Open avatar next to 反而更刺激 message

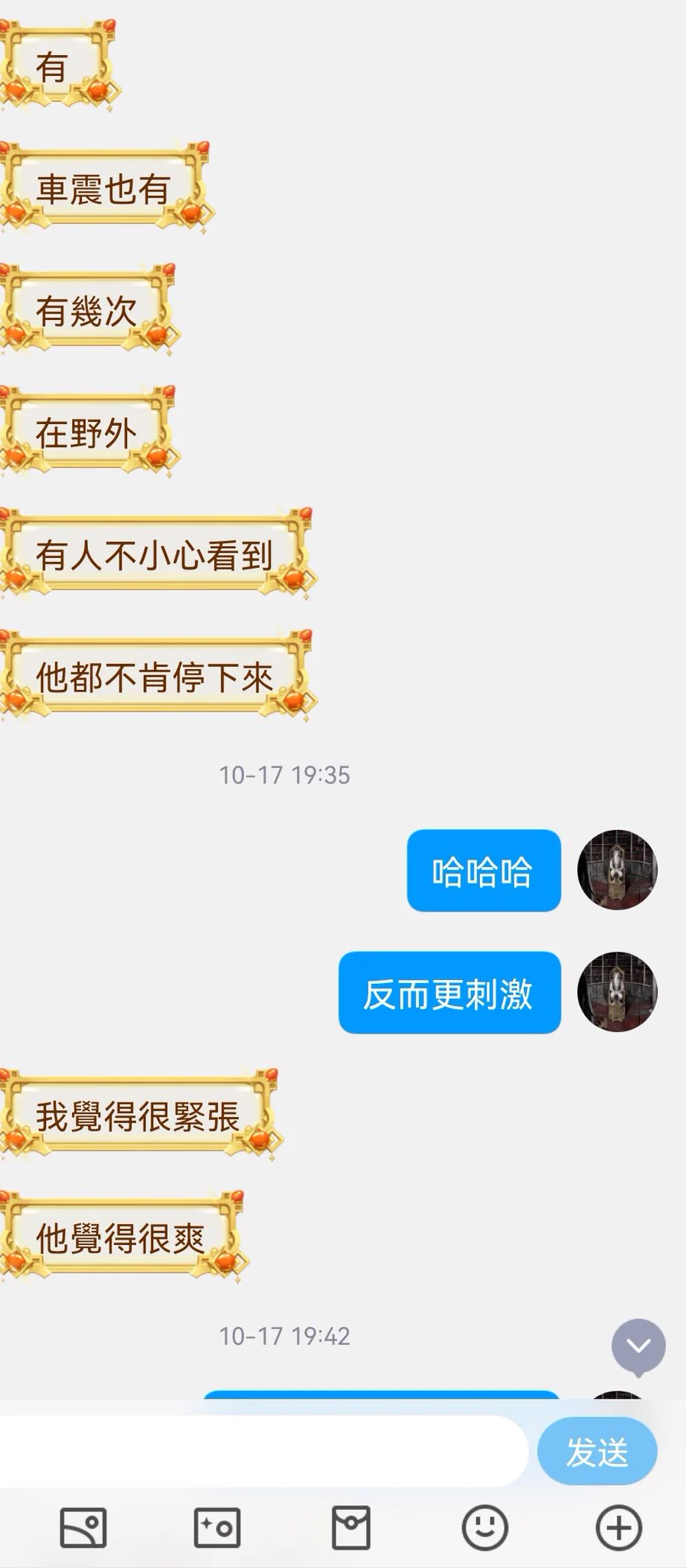click(617, 992)
